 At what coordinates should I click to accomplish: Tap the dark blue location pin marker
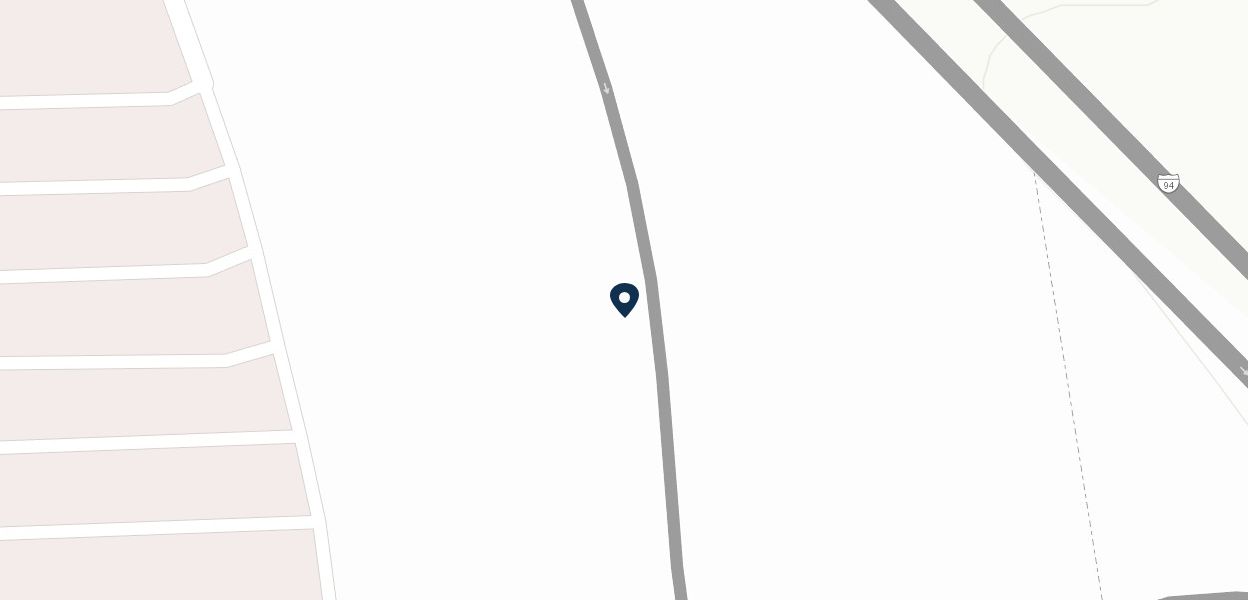(x=624, y=299)
